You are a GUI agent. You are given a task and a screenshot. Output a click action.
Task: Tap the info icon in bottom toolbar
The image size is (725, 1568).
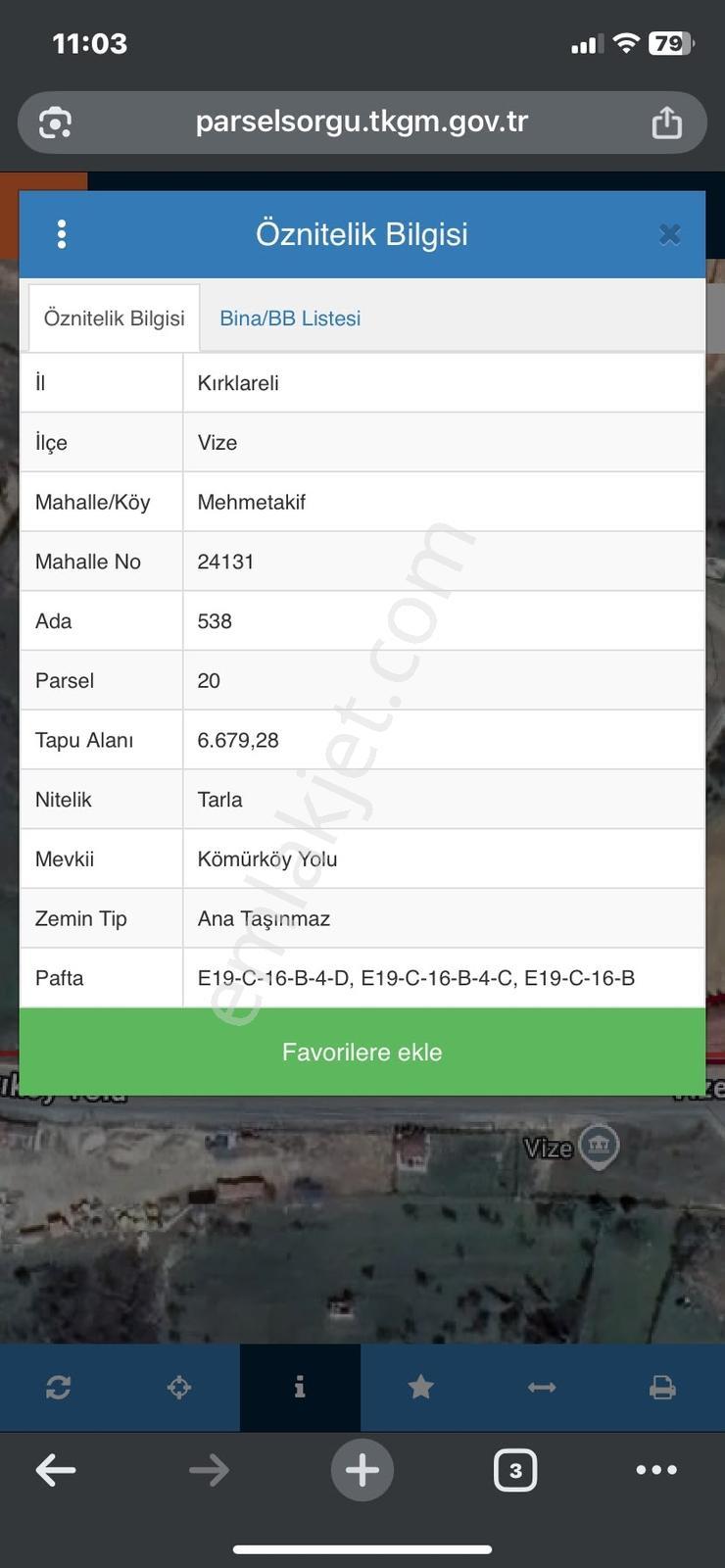pos(300,1388)
